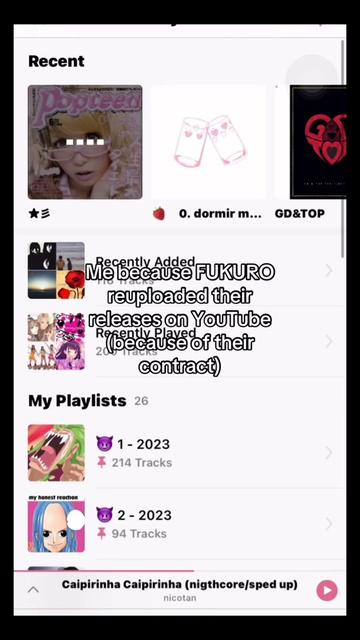Open the GD&TOP recent album
Image resolution: width=360 pixels, height=640 pixels.
(318, 142)
